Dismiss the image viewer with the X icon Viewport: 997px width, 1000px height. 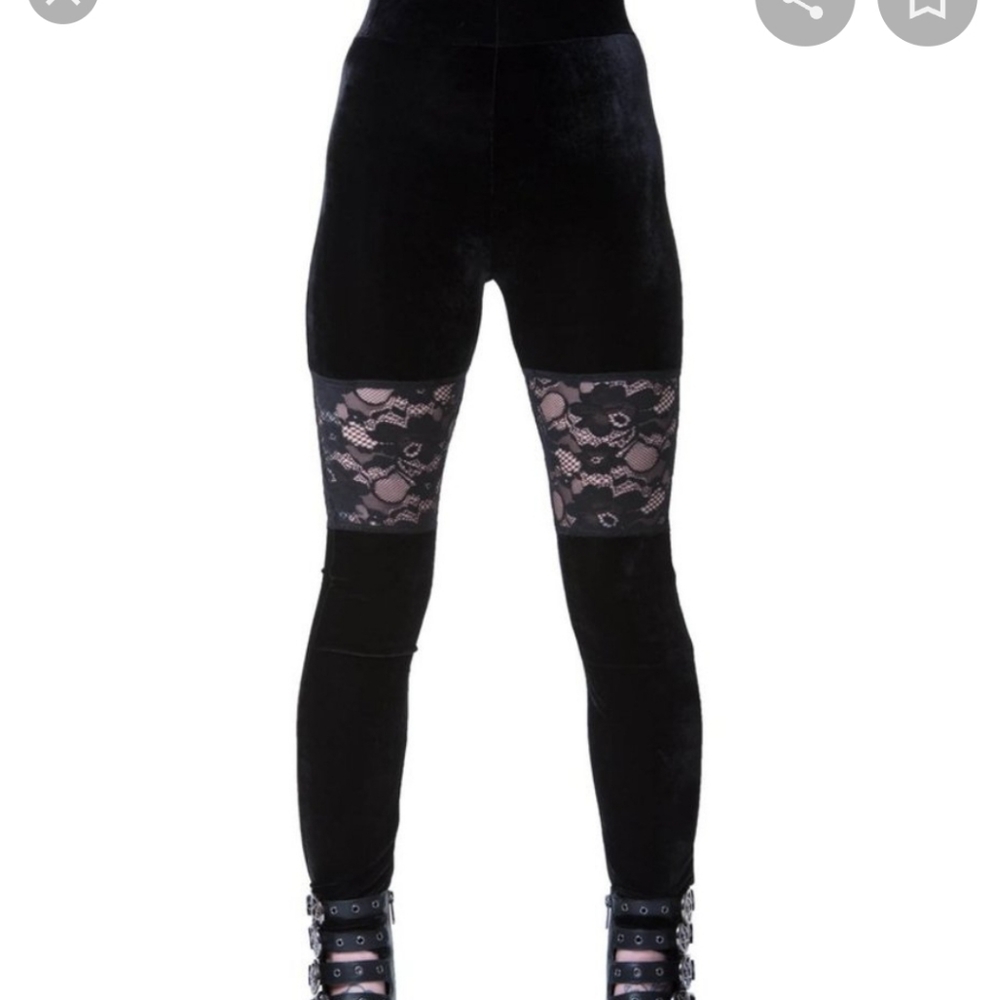tap(62, 10)
